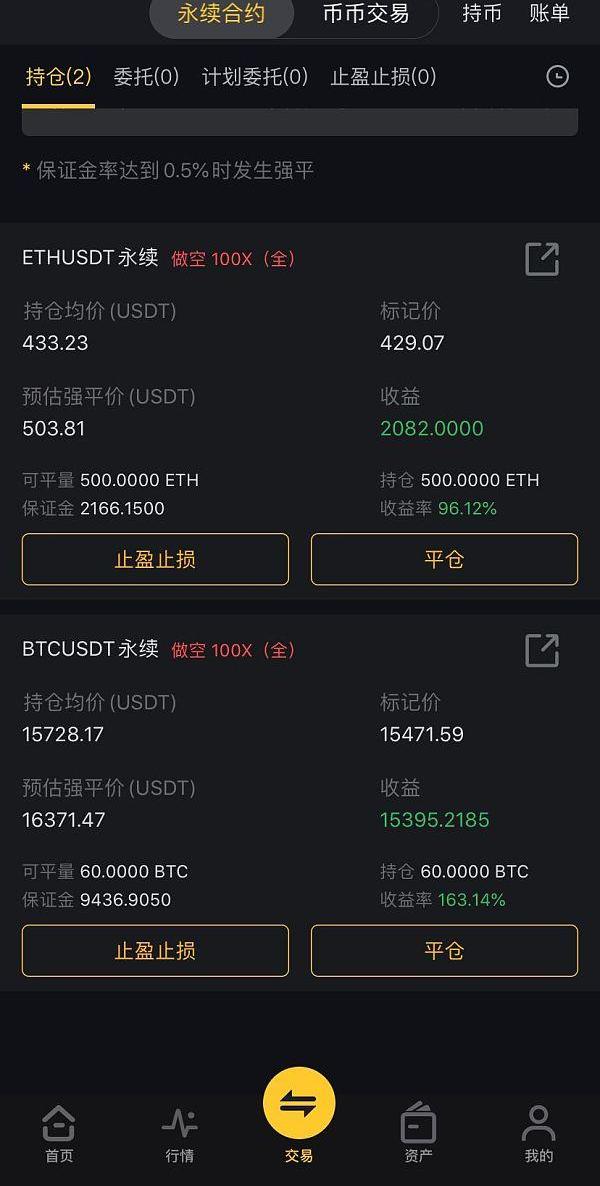The width and height of the screenshot is (600, 1186).
Task: Open the 计划委托(0) tab
Action: point(255,77)
